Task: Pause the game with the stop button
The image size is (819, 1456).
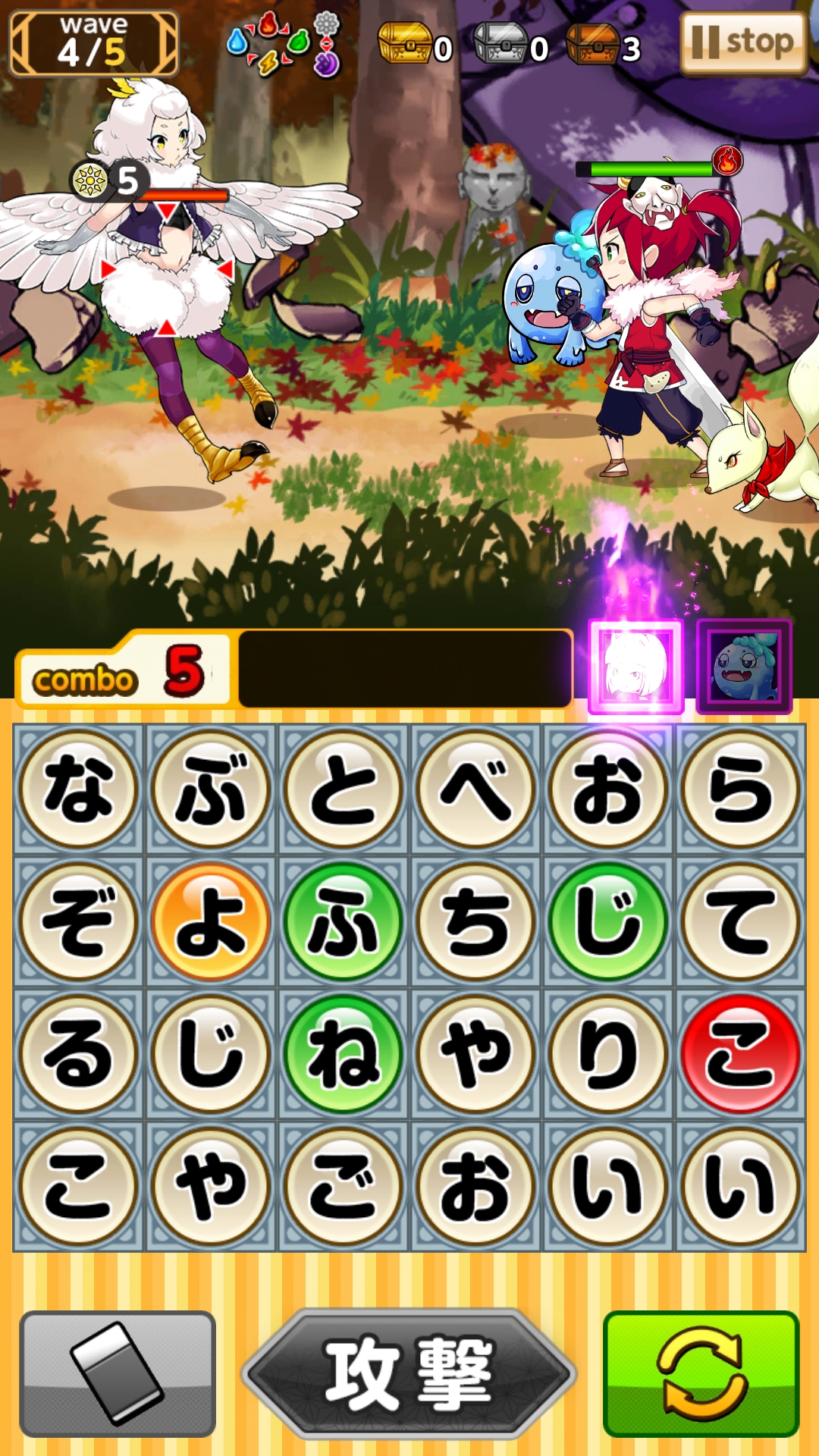Action: pyautogui.click(x=743, y=44)
